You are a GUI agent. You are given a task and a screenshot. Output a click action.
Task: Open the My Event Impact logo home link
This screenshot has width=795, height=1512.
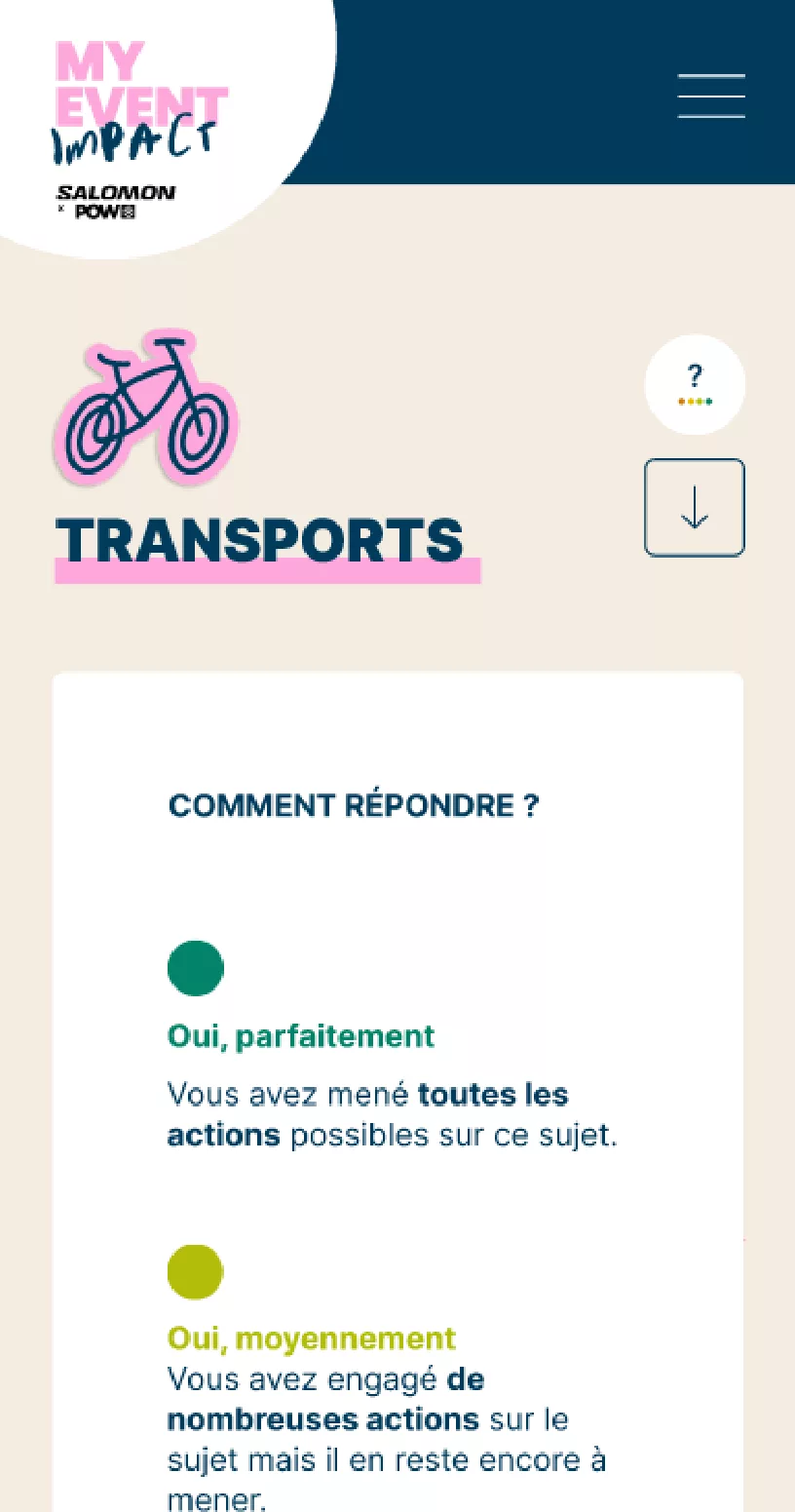coord(141,130)
